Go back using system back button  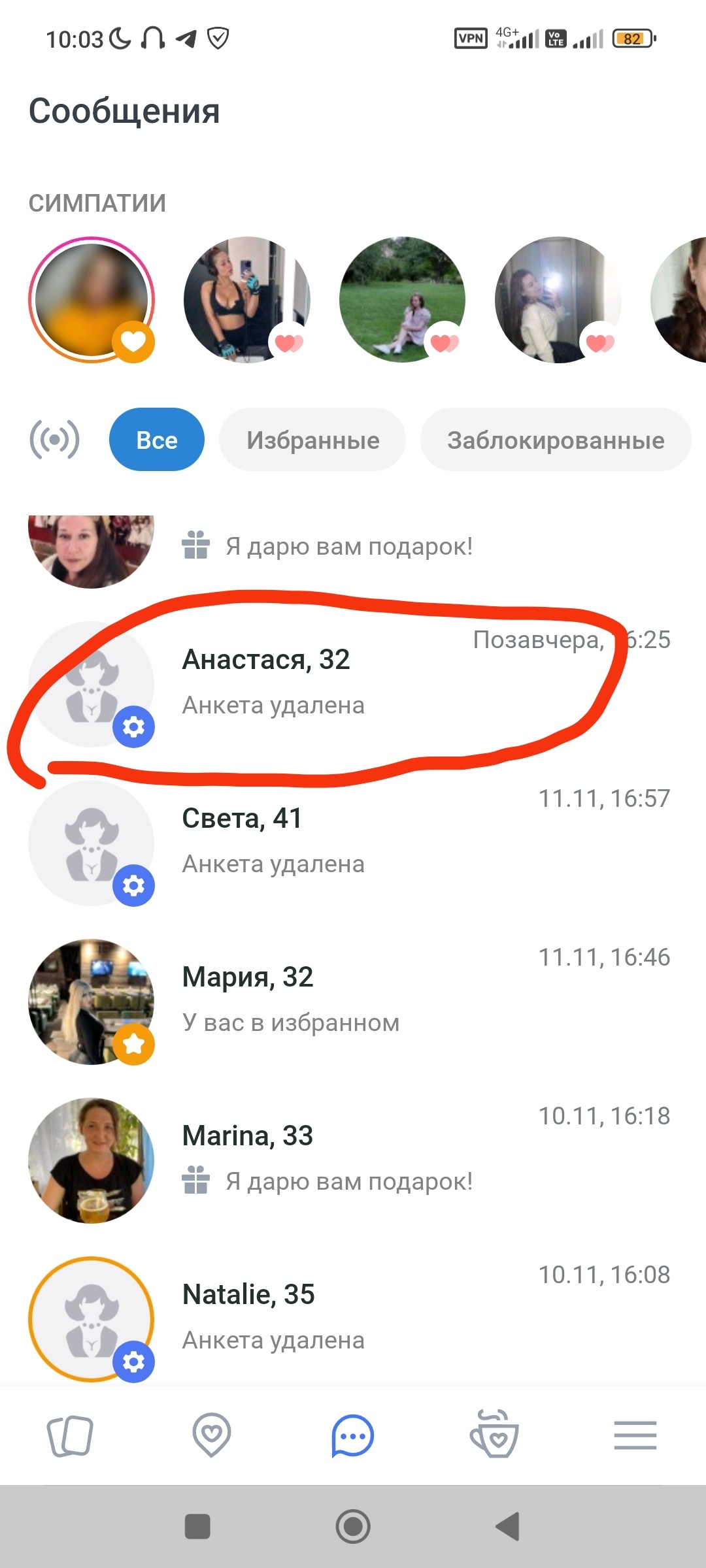pos(508,1527)
